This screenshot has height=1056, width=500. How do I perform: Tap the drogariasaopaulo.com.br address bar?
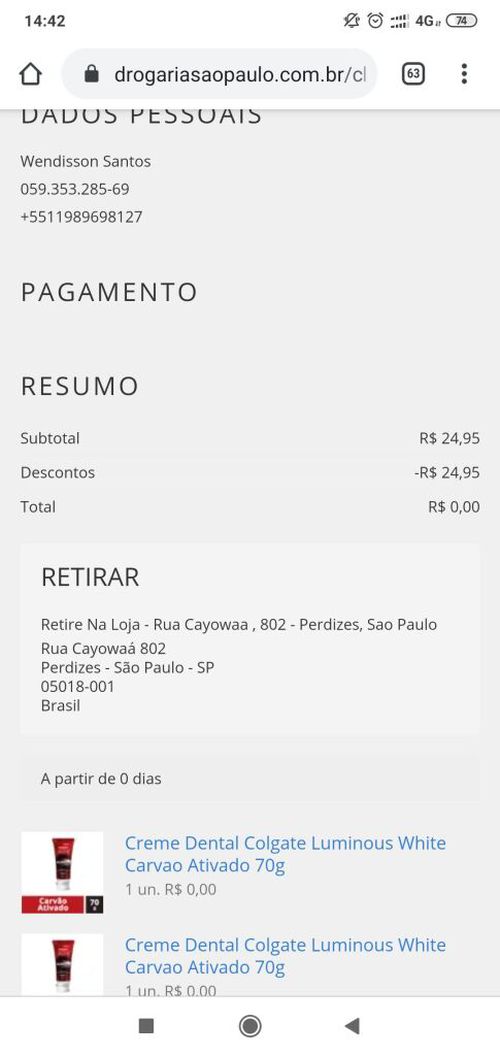coord(219,74)
